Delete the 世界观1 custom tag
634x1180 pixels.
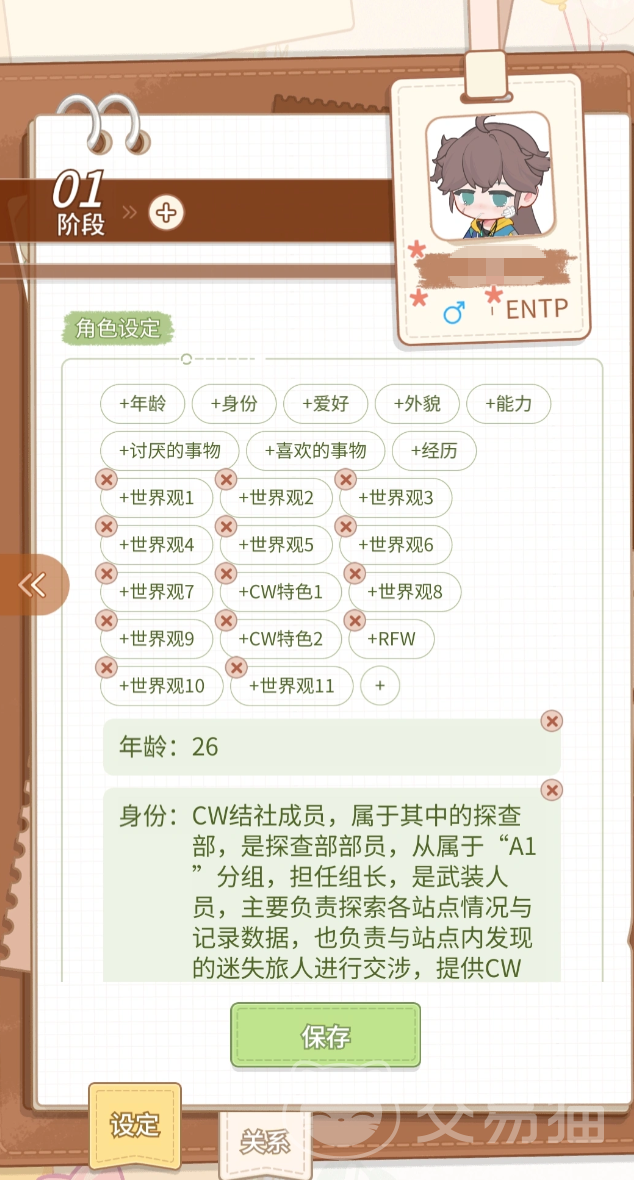point(107,479)
